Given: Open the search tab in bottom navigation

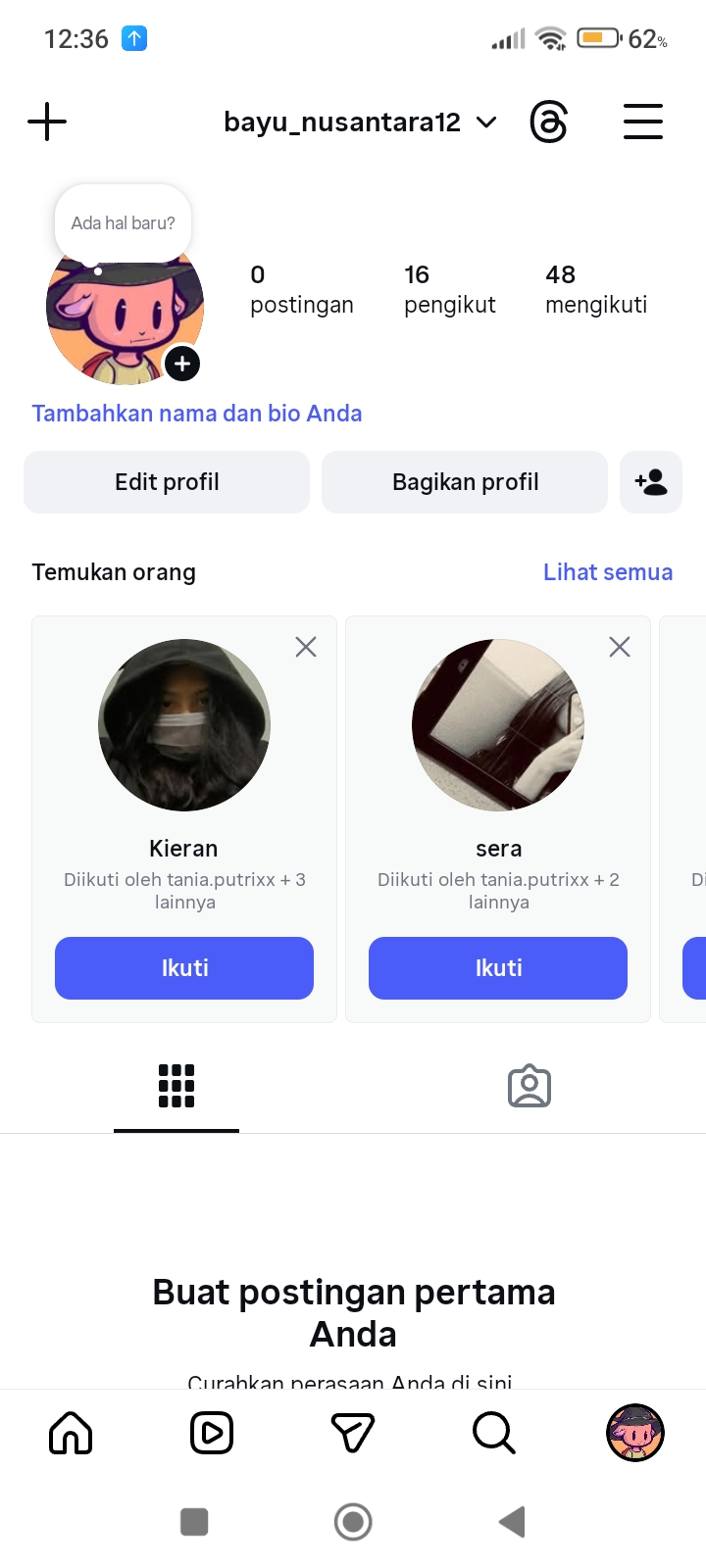Looking at the screenshot, I should (493, 1434).
